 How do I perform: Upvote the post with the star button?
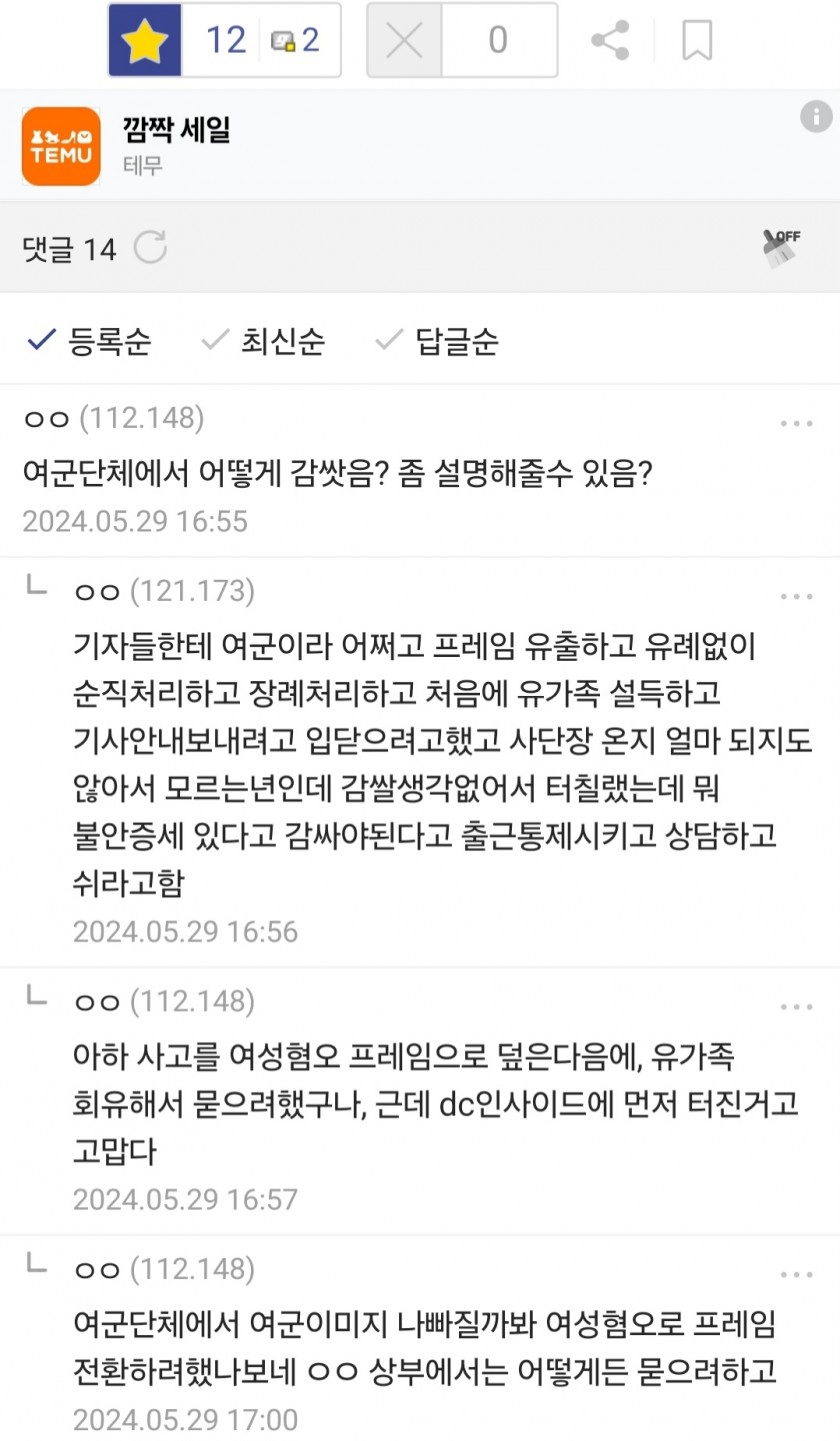[145, 40]
